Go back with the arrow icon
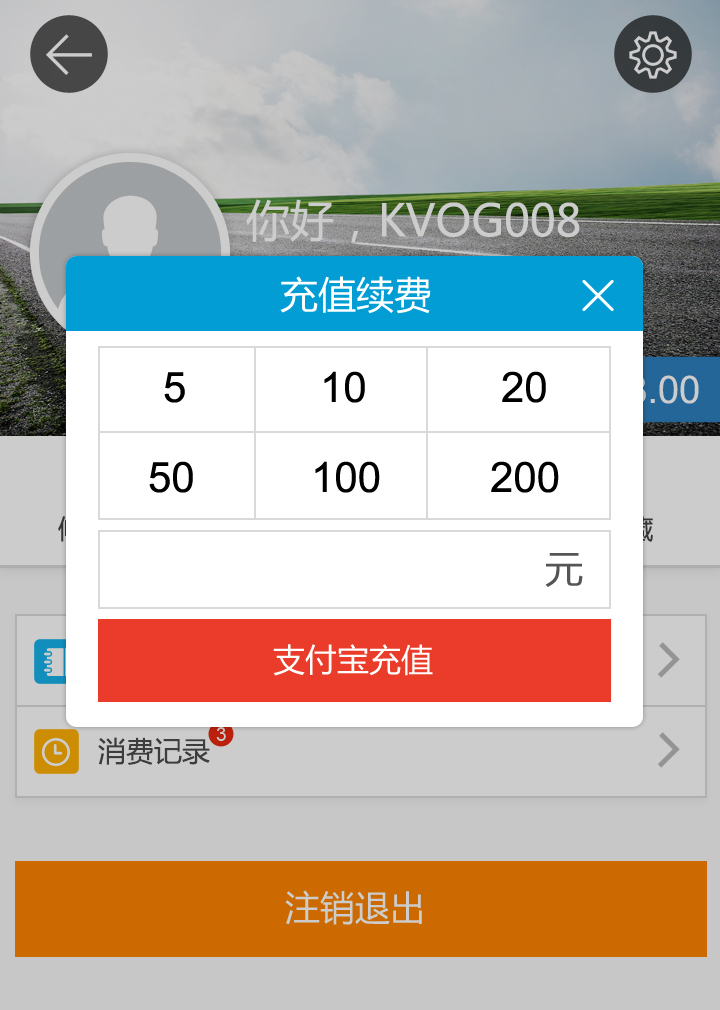The width and height of the screenshot is (720, 1010). pos(69,55)
